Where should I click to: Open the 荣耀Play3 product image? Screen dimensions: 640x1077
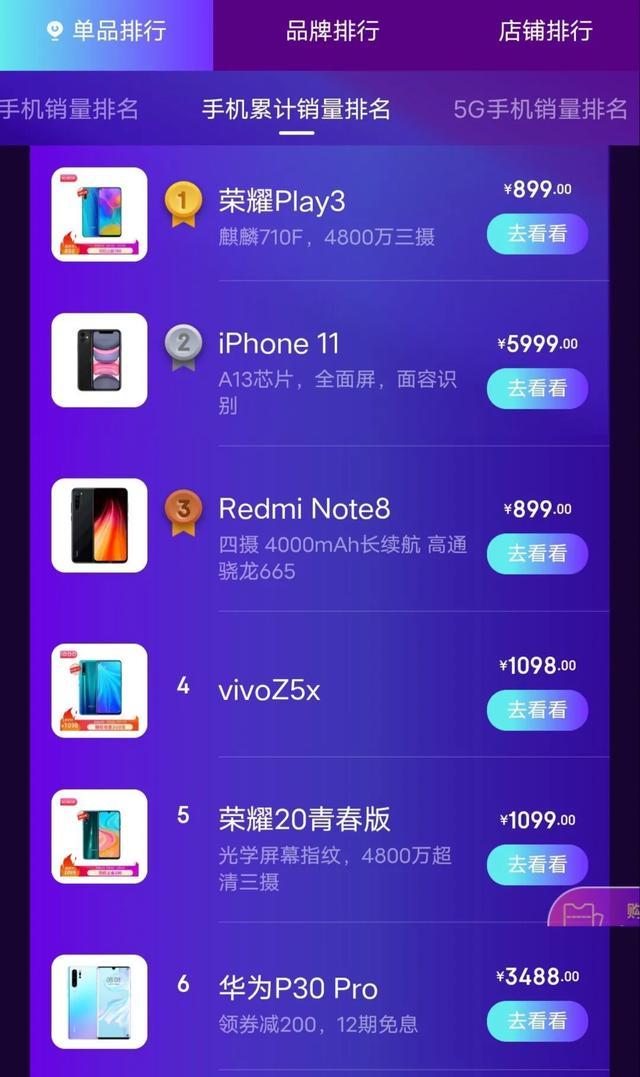coord(99,214)
